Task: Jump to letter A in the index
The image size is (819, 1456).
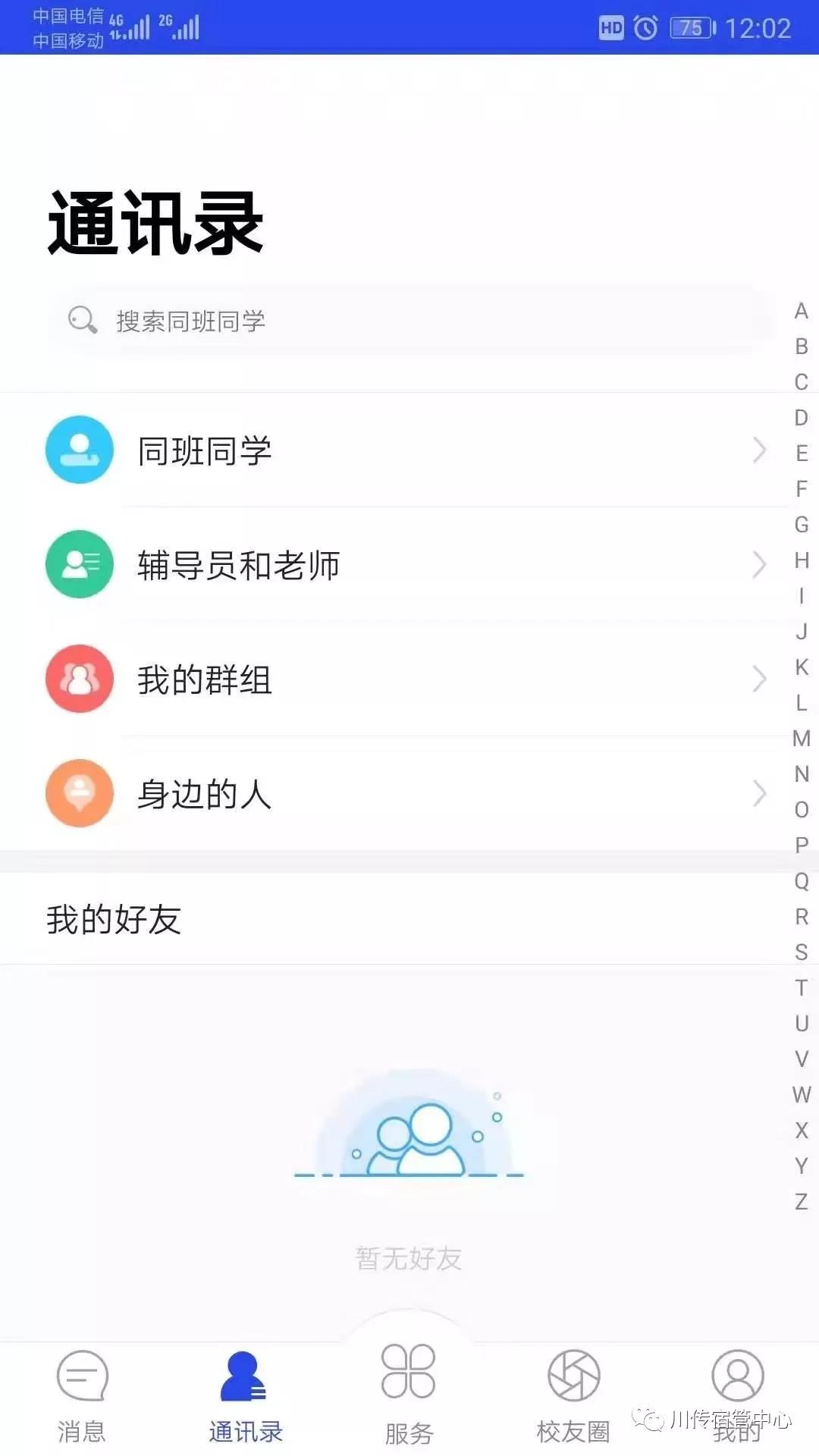Action: (x=801, y=311)
